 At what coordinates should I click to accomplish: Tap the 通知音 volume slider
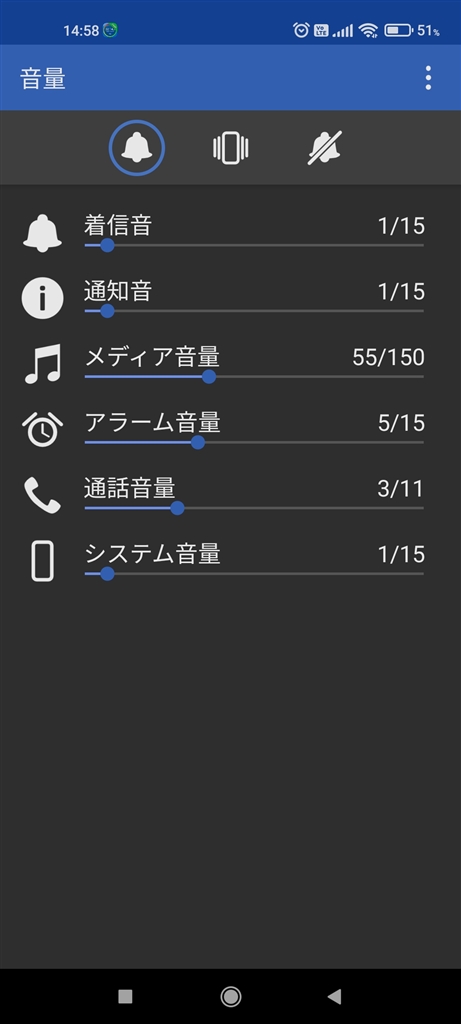pyautogui.click(x=254, y=311)
